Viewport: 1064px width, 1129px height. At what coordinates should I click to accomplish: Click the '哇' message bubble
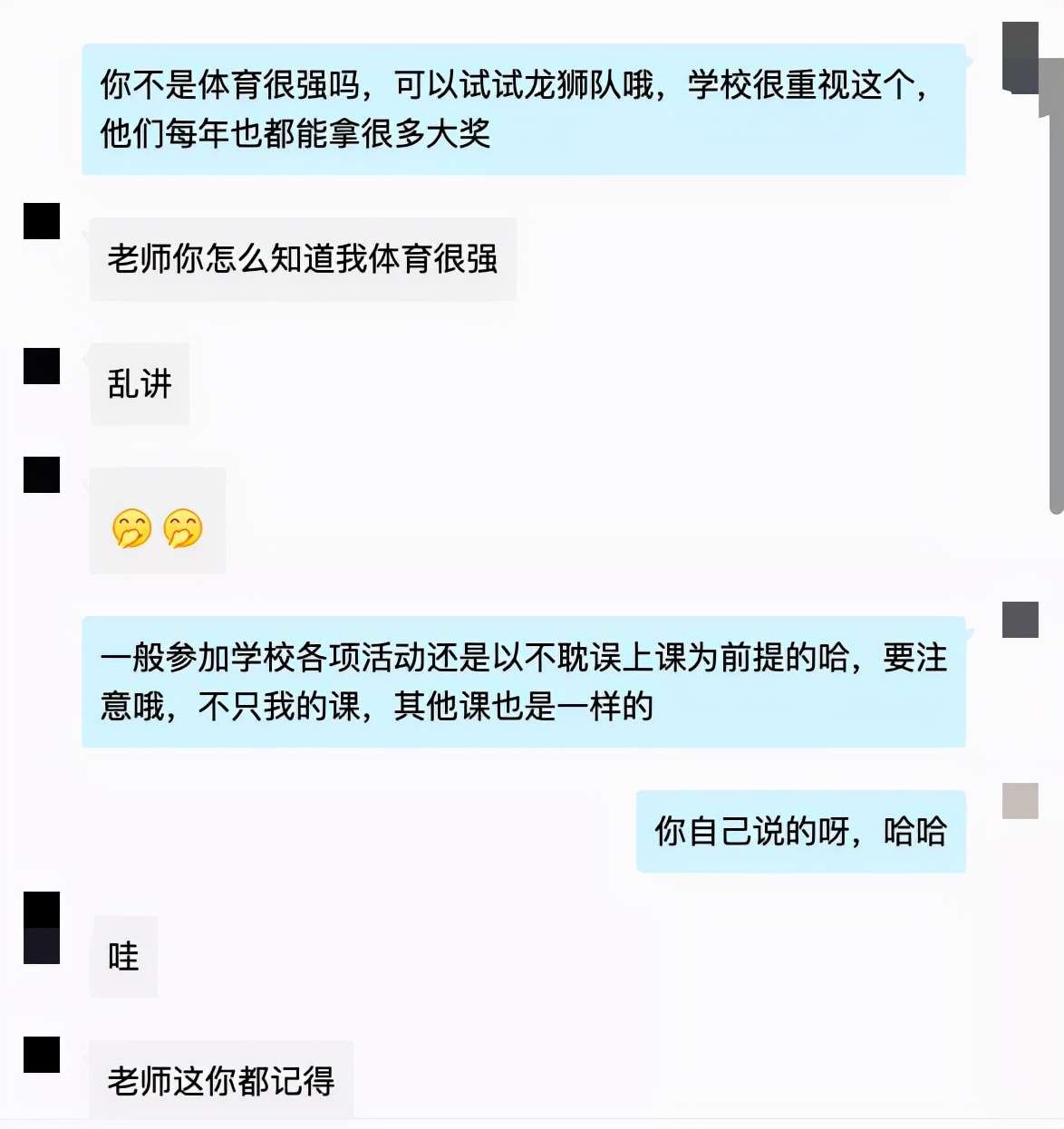point(122,956)
